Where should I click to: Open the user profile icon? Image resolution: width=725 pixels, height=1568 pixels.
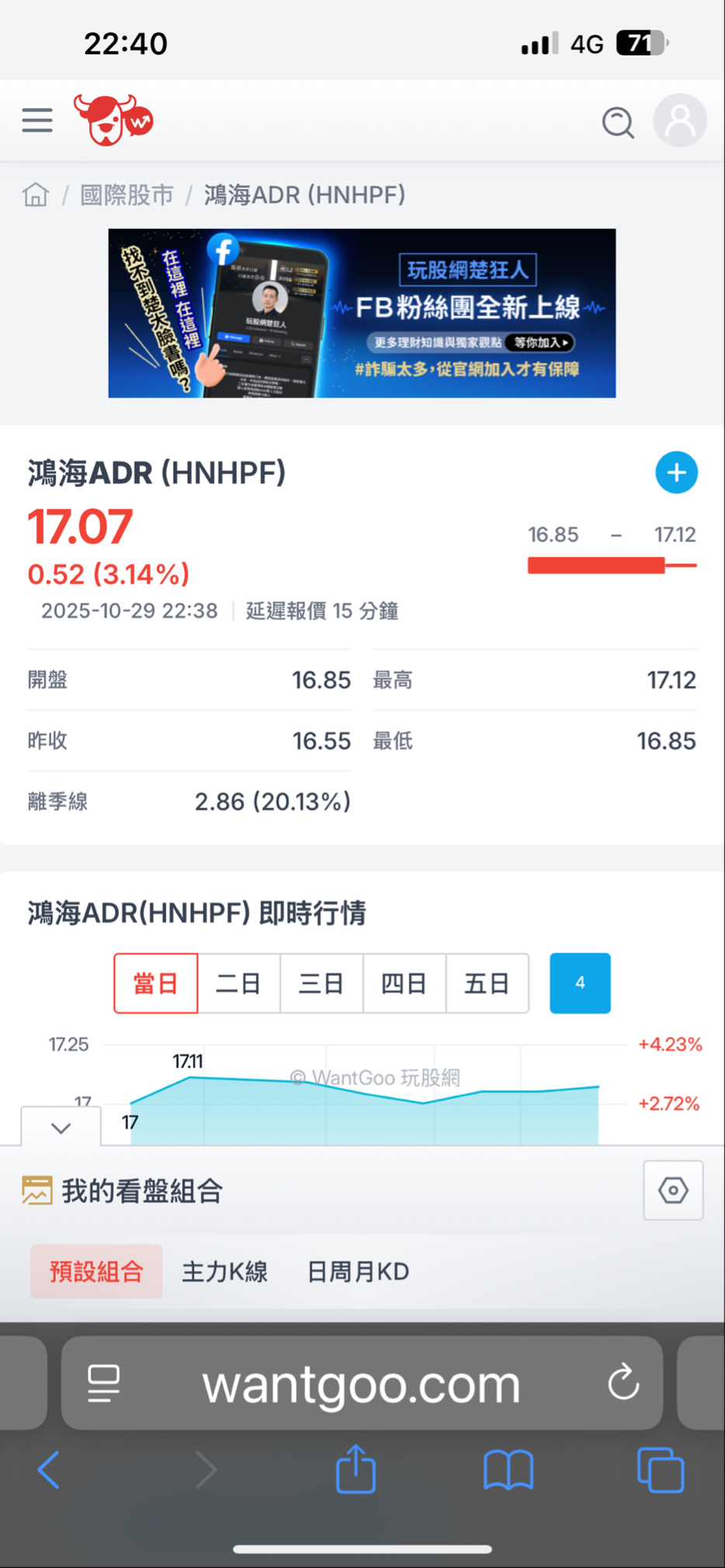680,121
